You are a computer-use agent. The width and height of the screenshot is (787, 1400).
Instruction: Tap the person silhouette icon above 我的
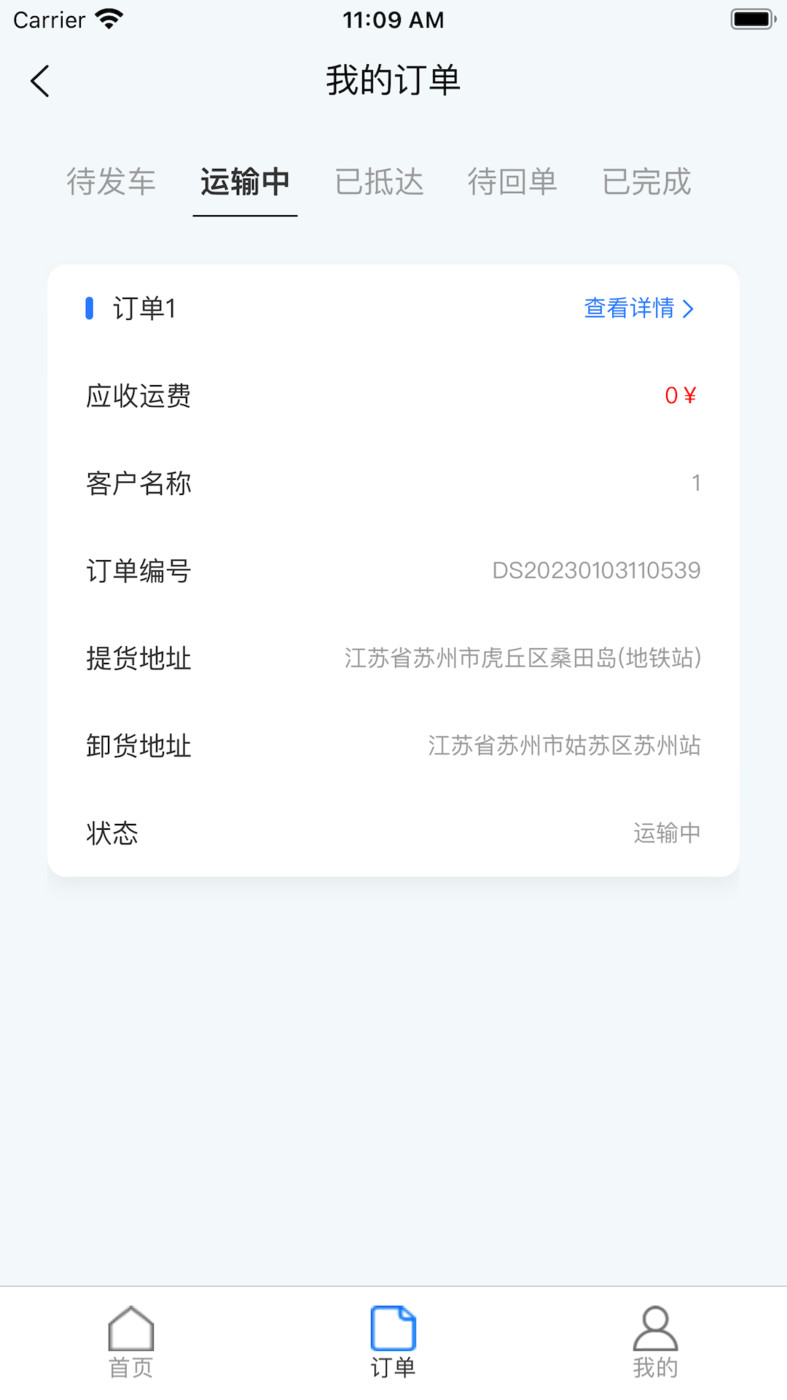tap(655, 1321)
